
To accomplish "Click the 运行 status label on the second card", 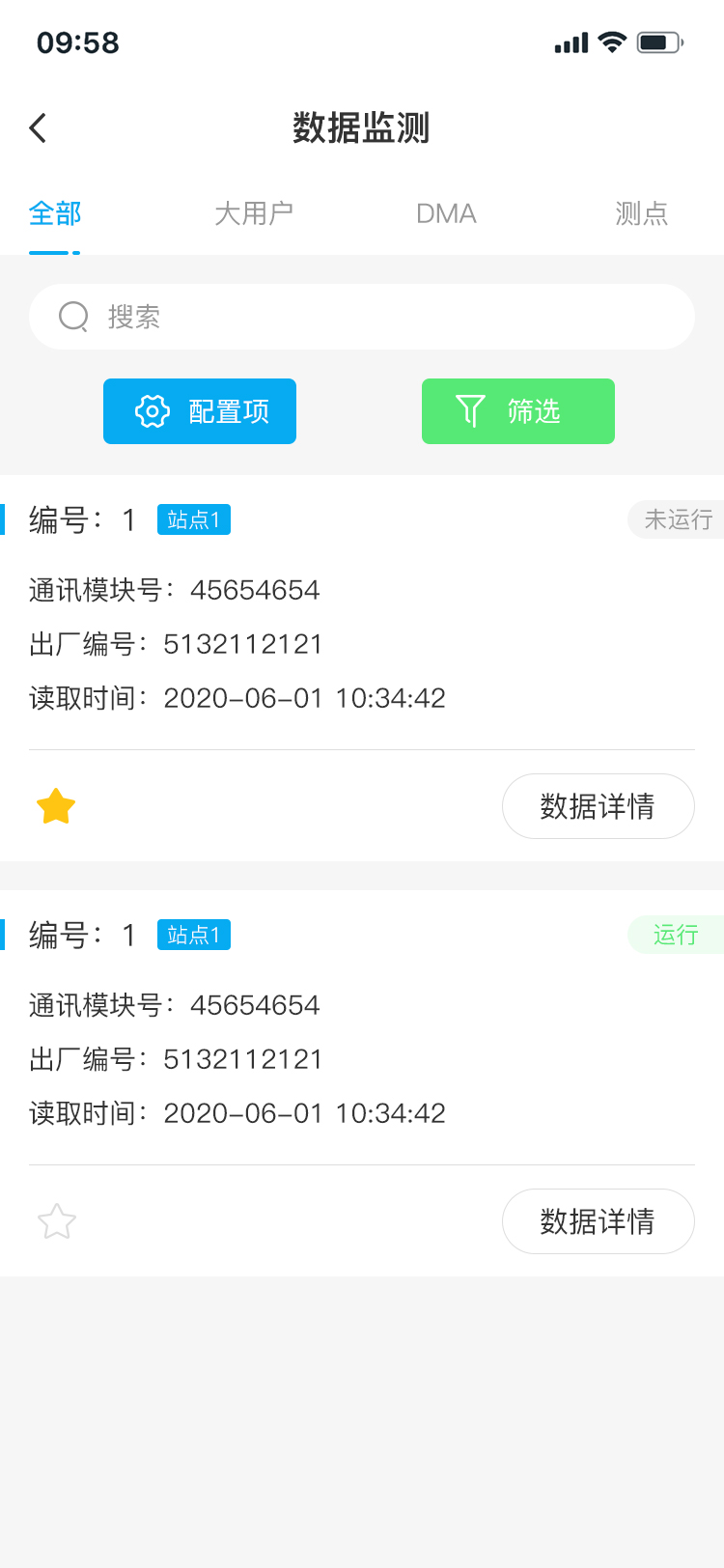I will point(681,935).
